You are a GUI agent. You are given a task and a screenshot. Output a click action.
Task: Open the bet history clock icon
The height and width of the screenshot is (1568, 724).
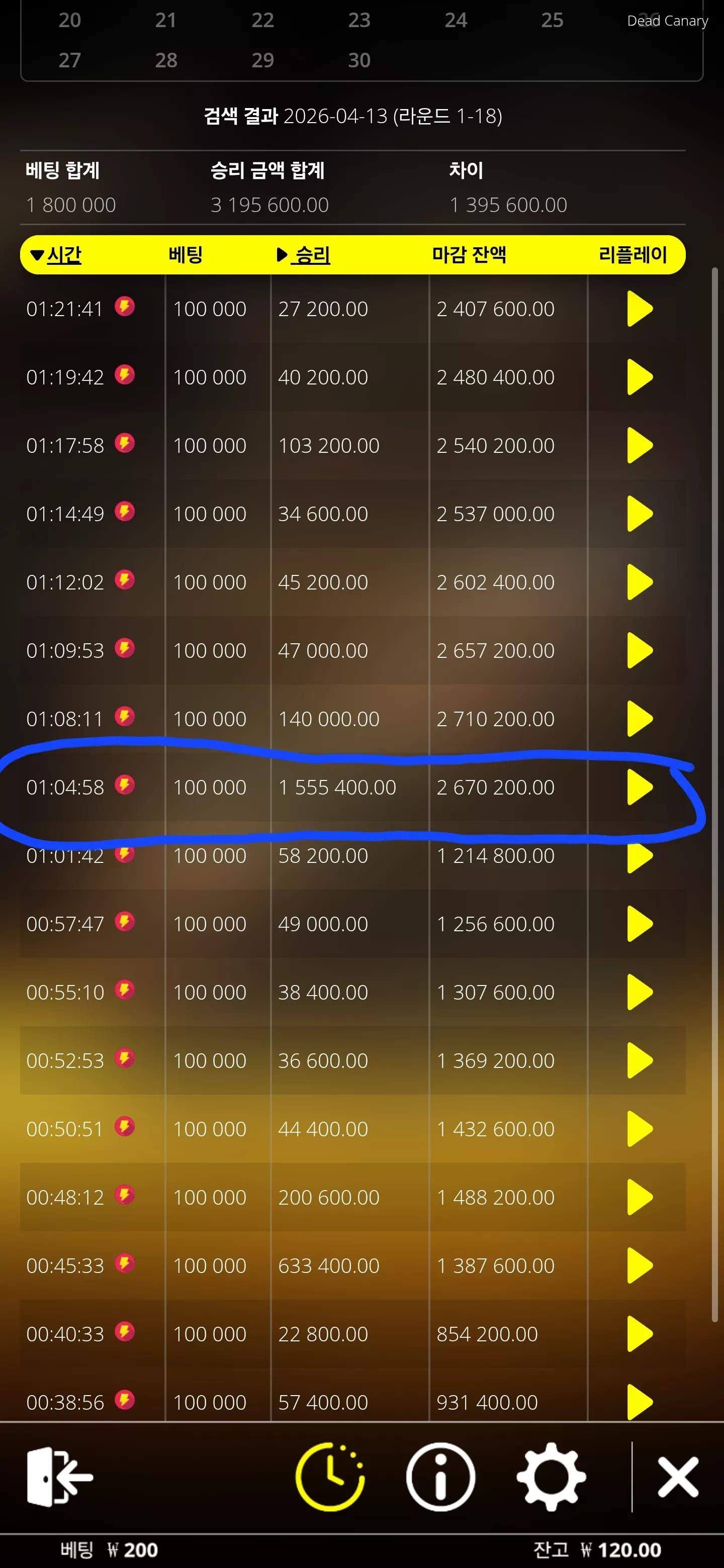(x=330, y=1477)
